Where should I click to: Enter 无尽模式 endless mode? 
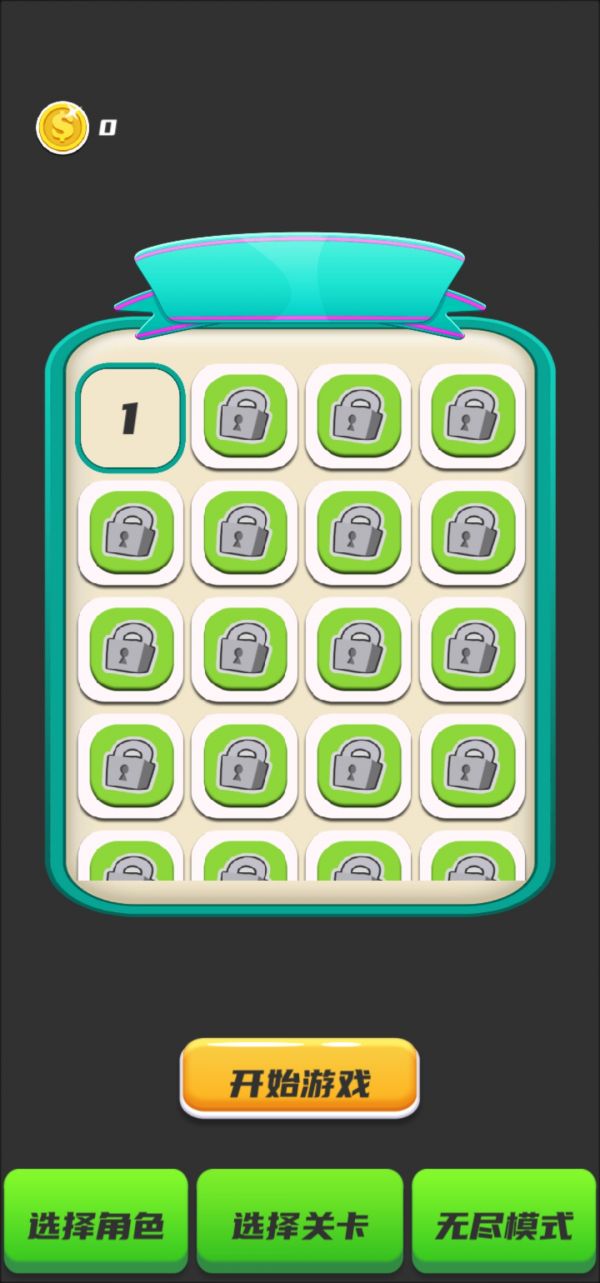[505, 1224]
